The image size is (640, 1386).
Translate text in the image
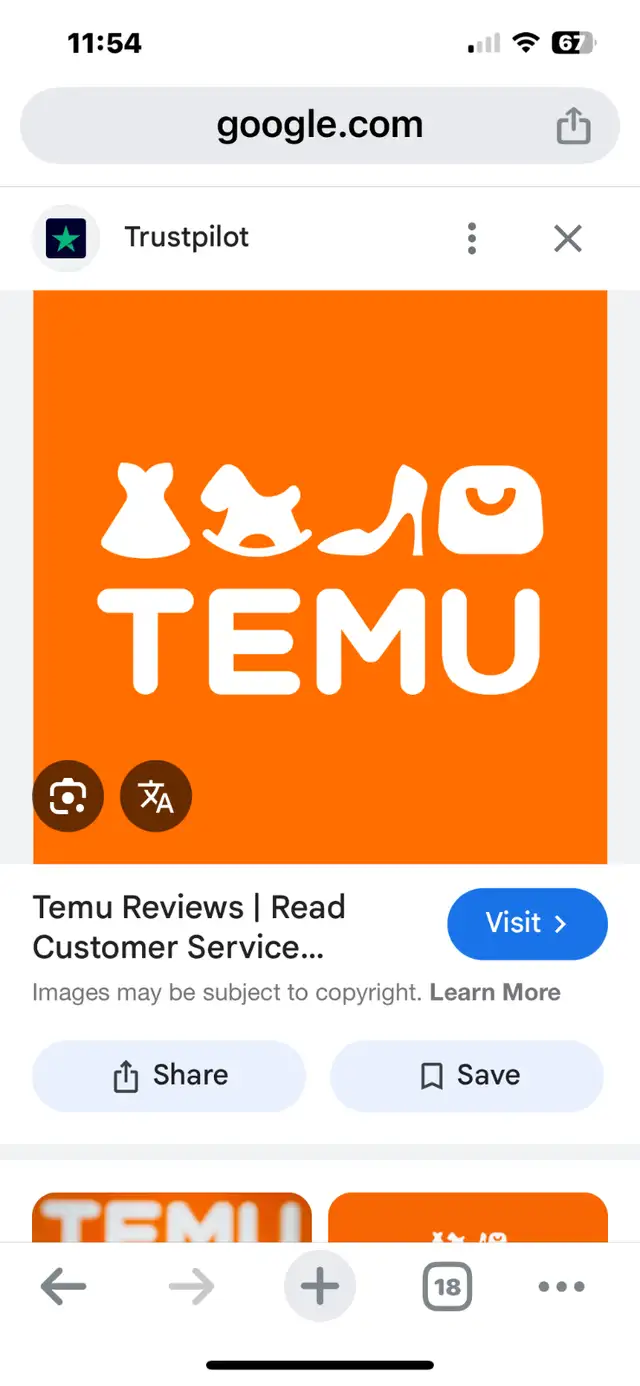click(156, 796)
